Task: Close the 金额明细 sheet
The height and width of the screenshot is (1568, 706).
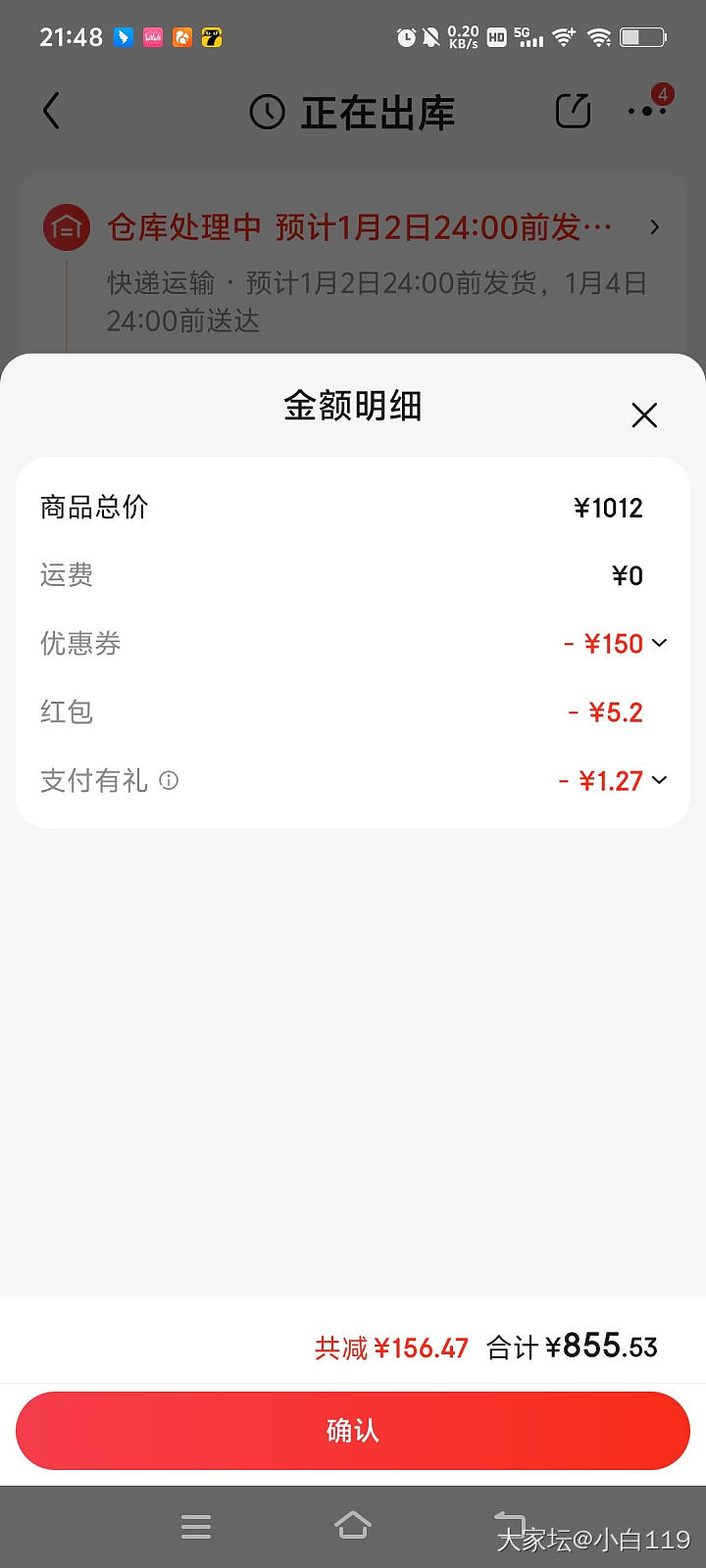Action: (x=644, y=416)
